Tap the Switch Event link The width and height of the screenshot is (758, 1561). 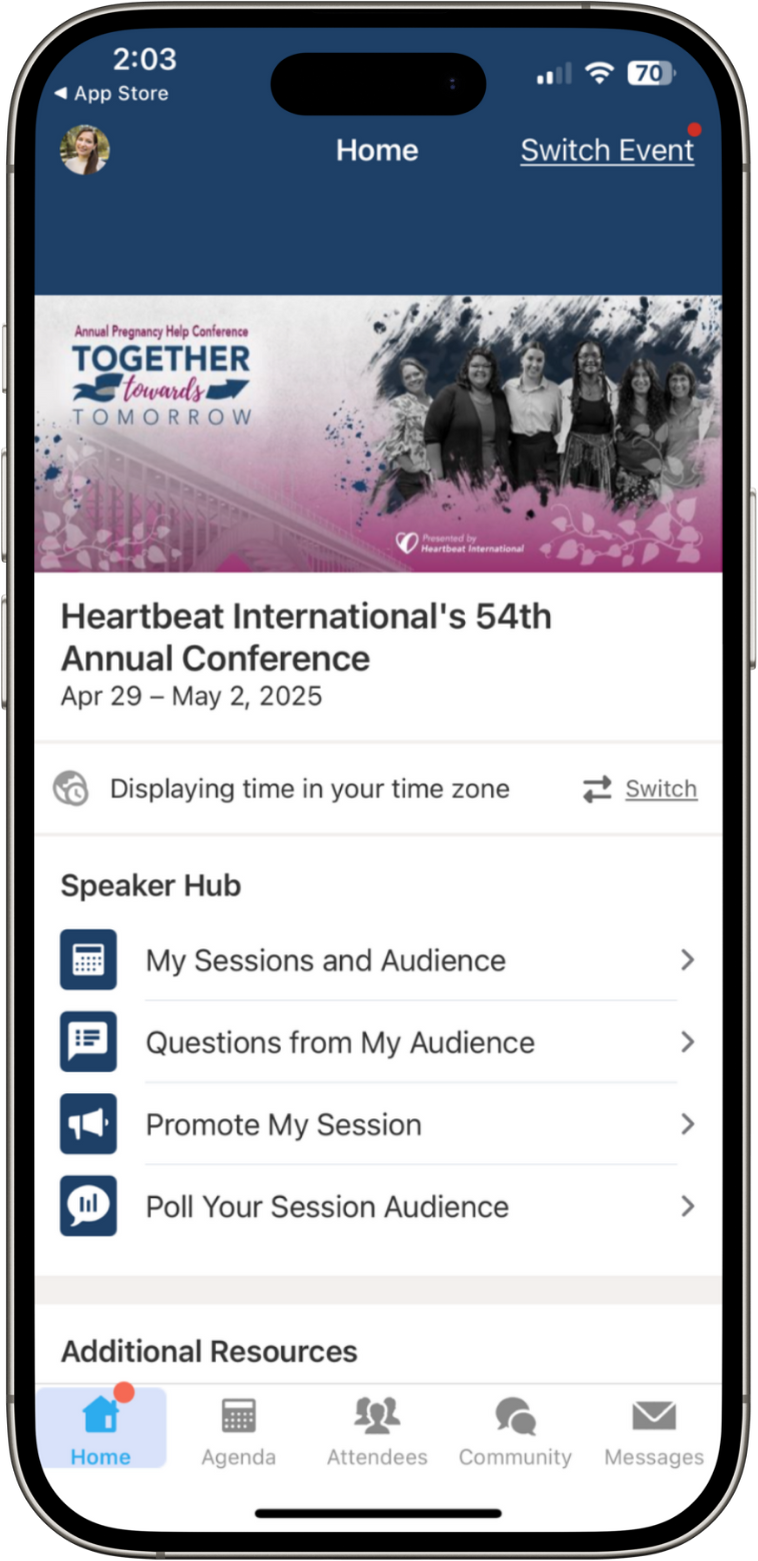pos(606,151)
